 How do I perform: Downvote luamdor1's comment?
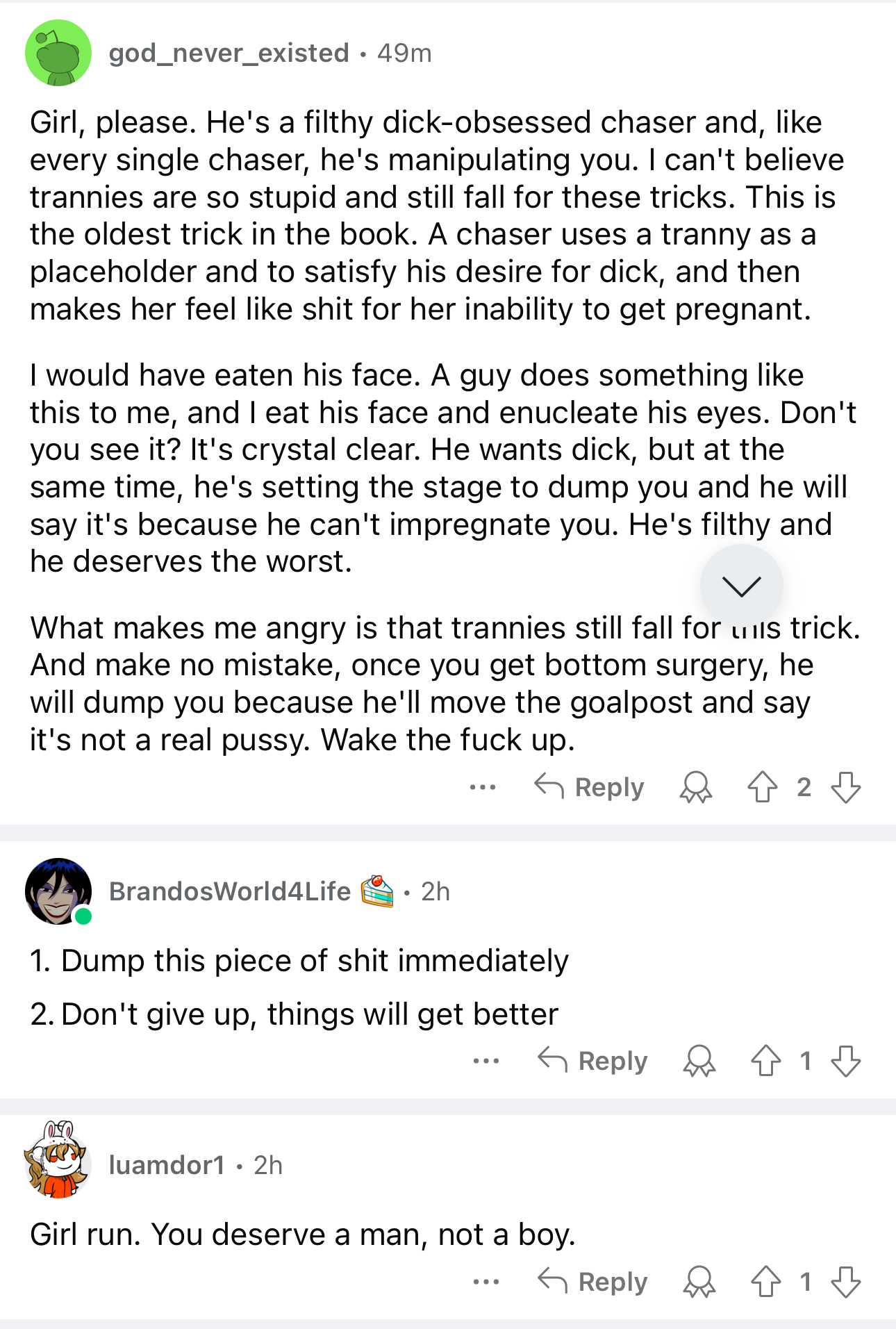(845, 1282)
